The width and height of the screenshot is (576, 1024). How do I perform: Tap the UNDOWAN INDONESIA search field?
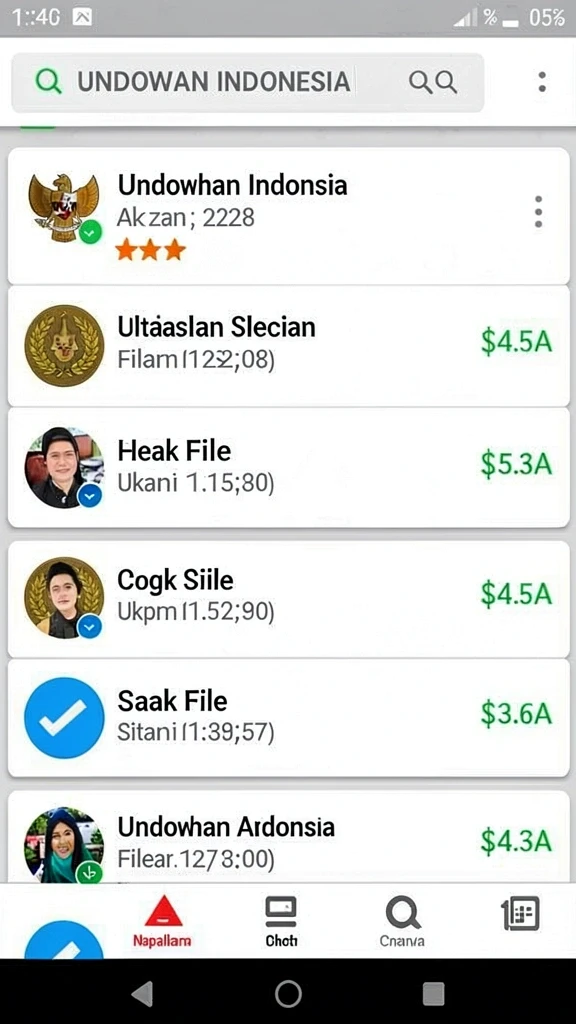click(248, 82)
